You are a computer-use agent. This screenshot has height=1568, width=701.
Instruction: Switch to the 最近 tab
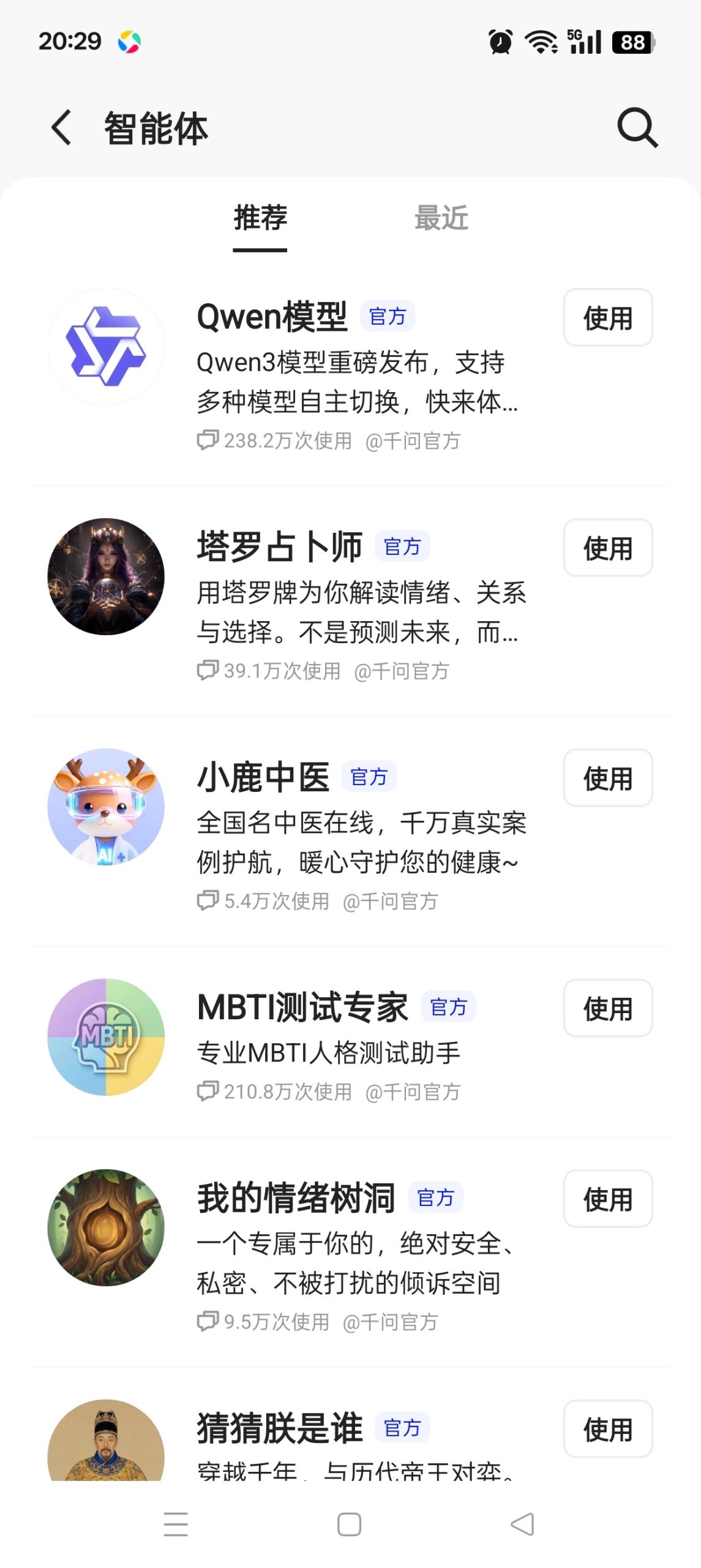(442, 219)
